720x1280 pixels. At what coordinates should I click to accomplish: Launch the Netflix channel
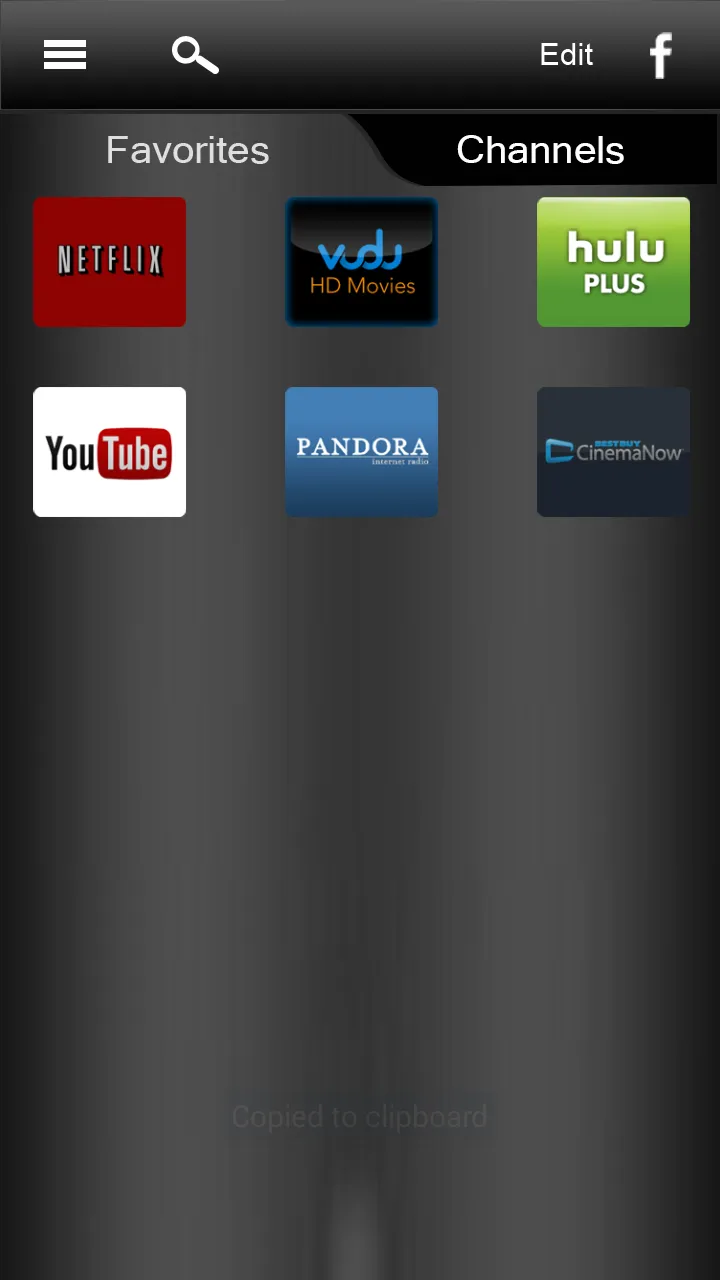(110, 262)
